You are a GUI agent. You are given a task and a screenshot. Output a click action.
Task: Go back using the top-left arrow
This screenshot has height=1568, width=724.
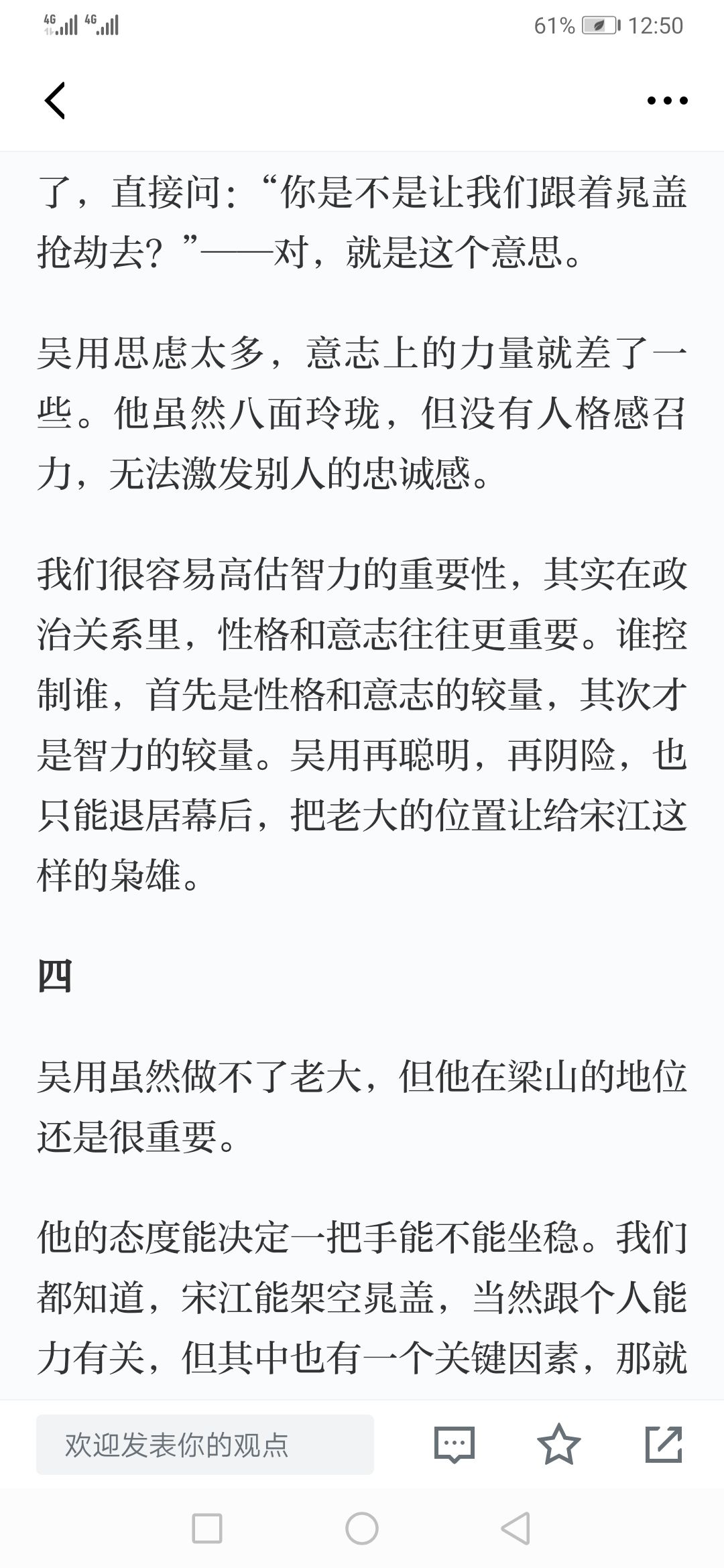(x=55, y=101)
